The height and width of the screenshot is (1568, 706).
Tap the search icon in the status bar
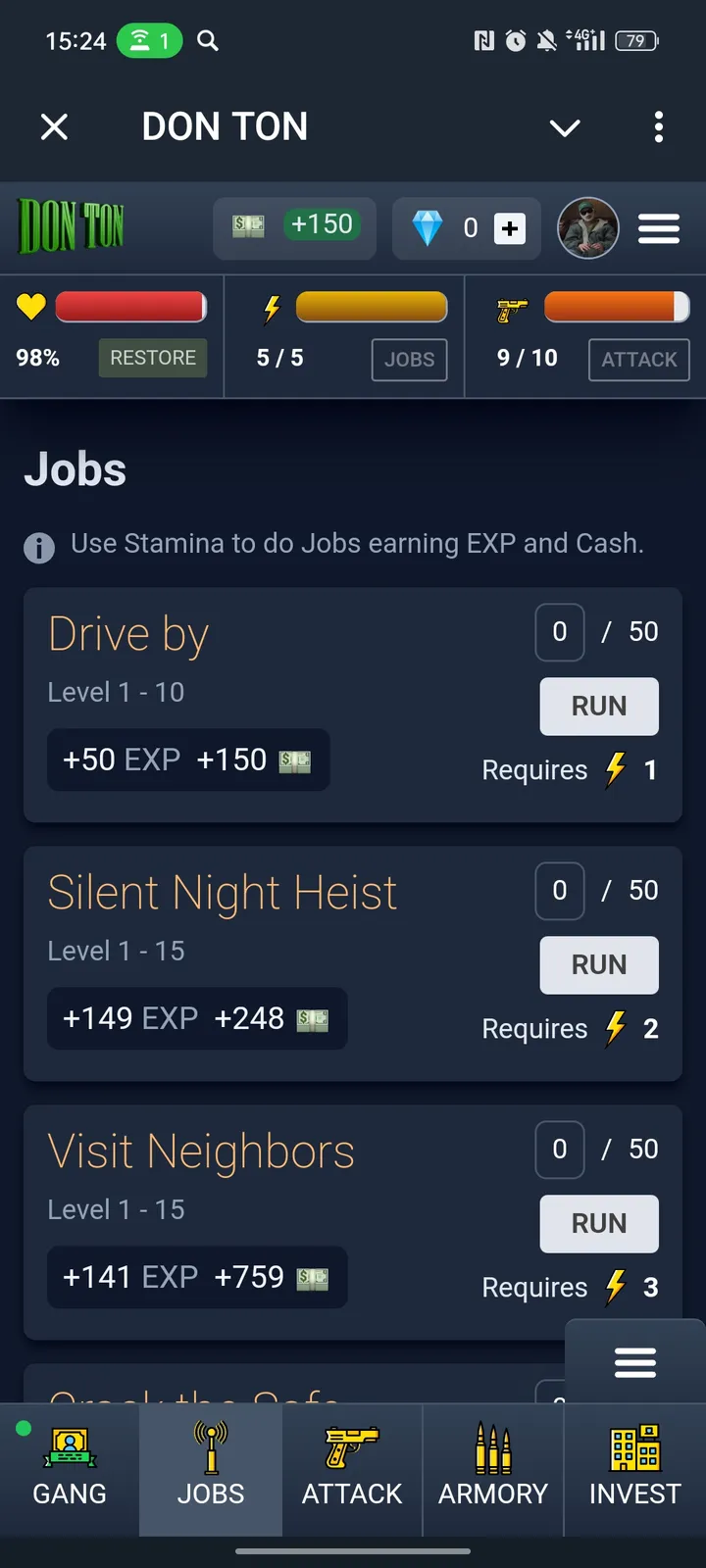(x=207, y=41)
